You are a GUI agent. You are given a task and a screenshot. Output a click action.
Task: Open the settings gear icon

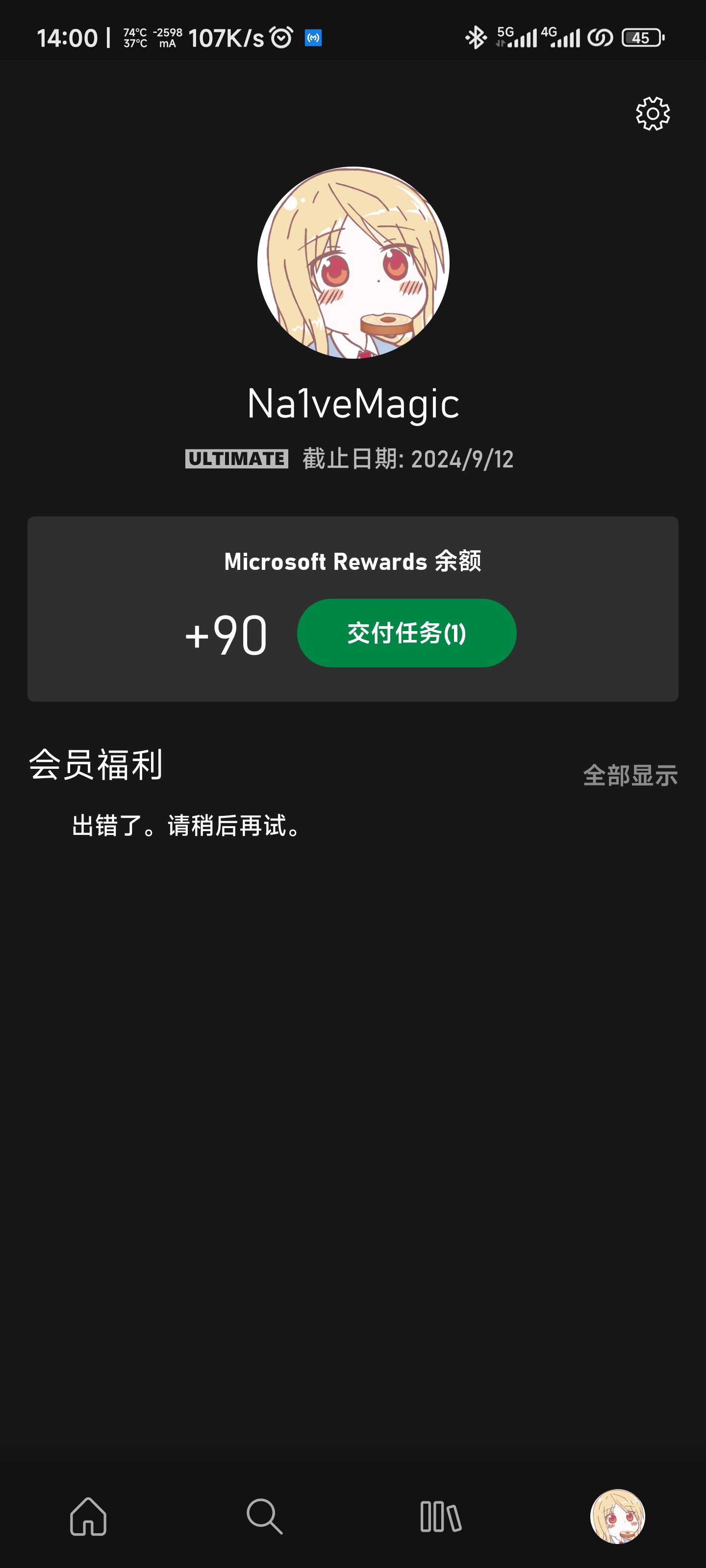coord(653,114)
